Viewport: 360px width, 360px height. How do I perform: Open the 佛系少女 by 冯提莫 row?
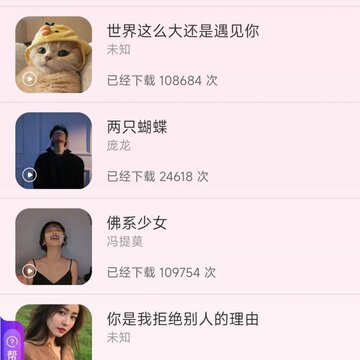[180, 246]
